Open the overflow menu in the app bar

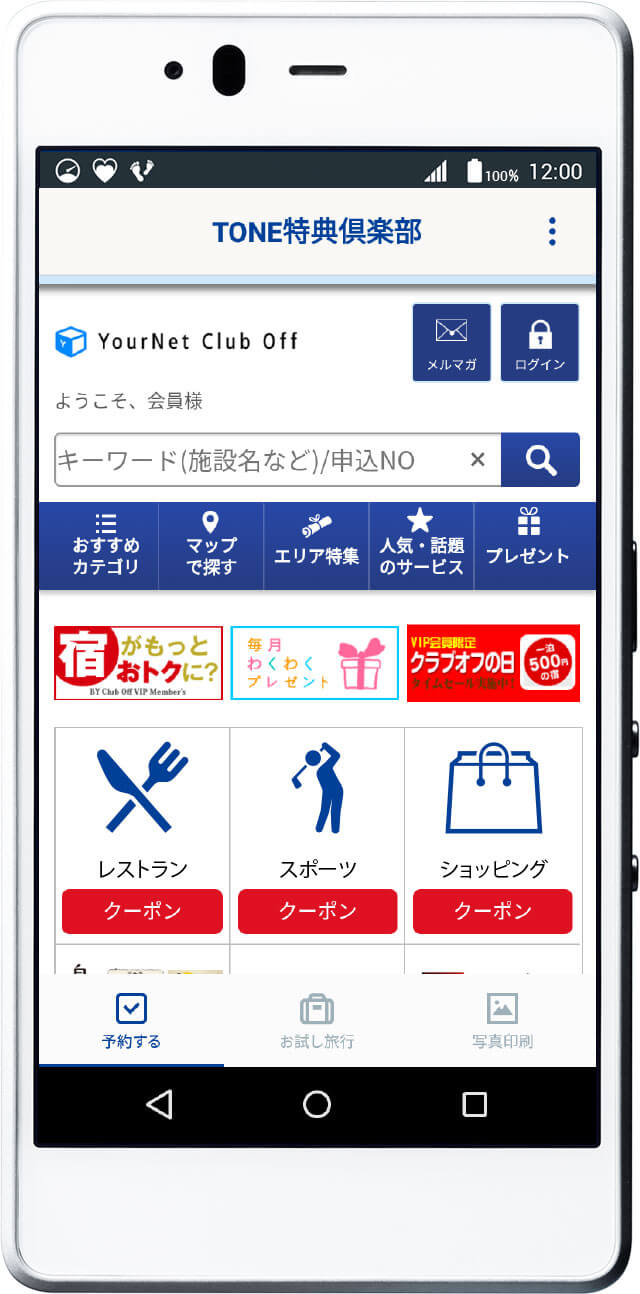pos(552,231)
